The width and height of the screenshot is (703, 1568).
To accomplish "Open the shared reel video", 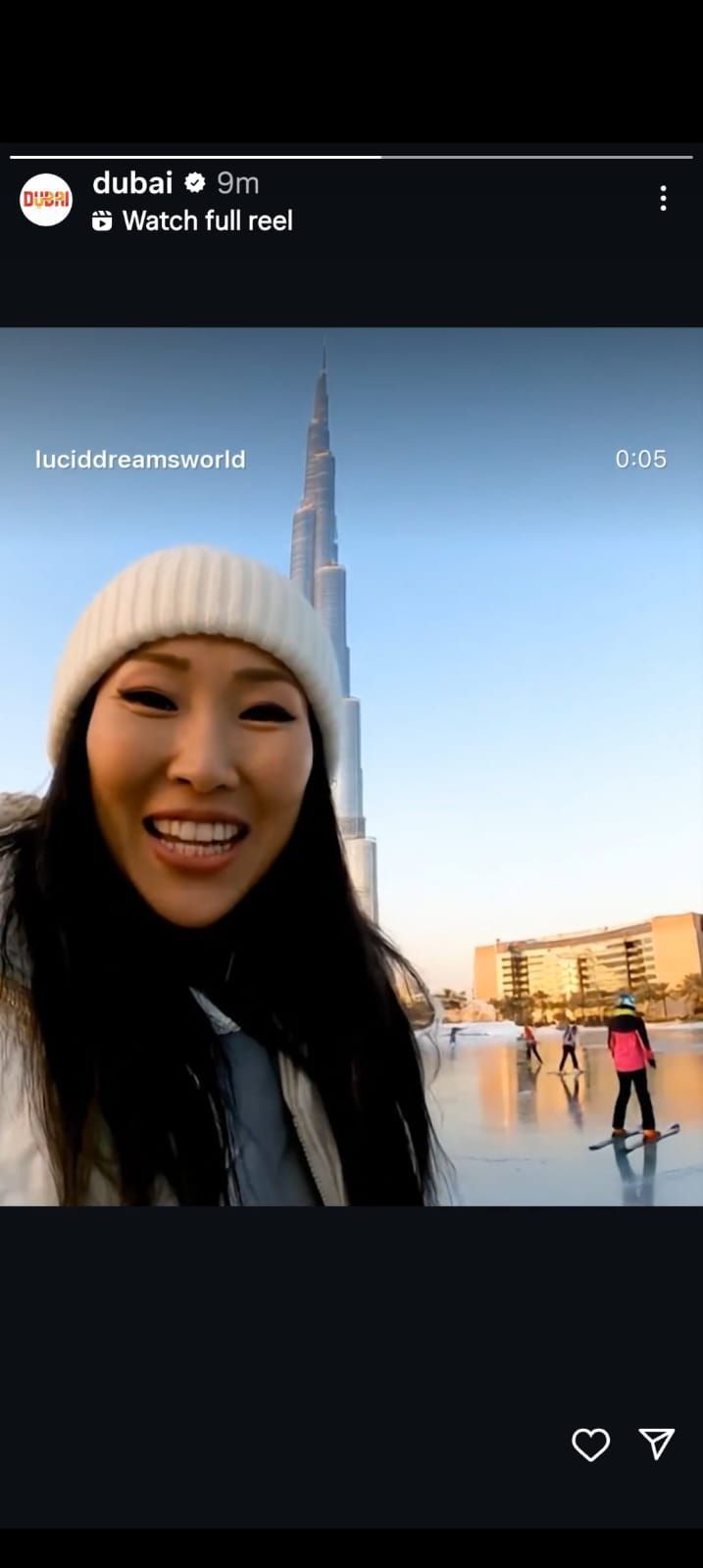I will (x=351, y=833).
